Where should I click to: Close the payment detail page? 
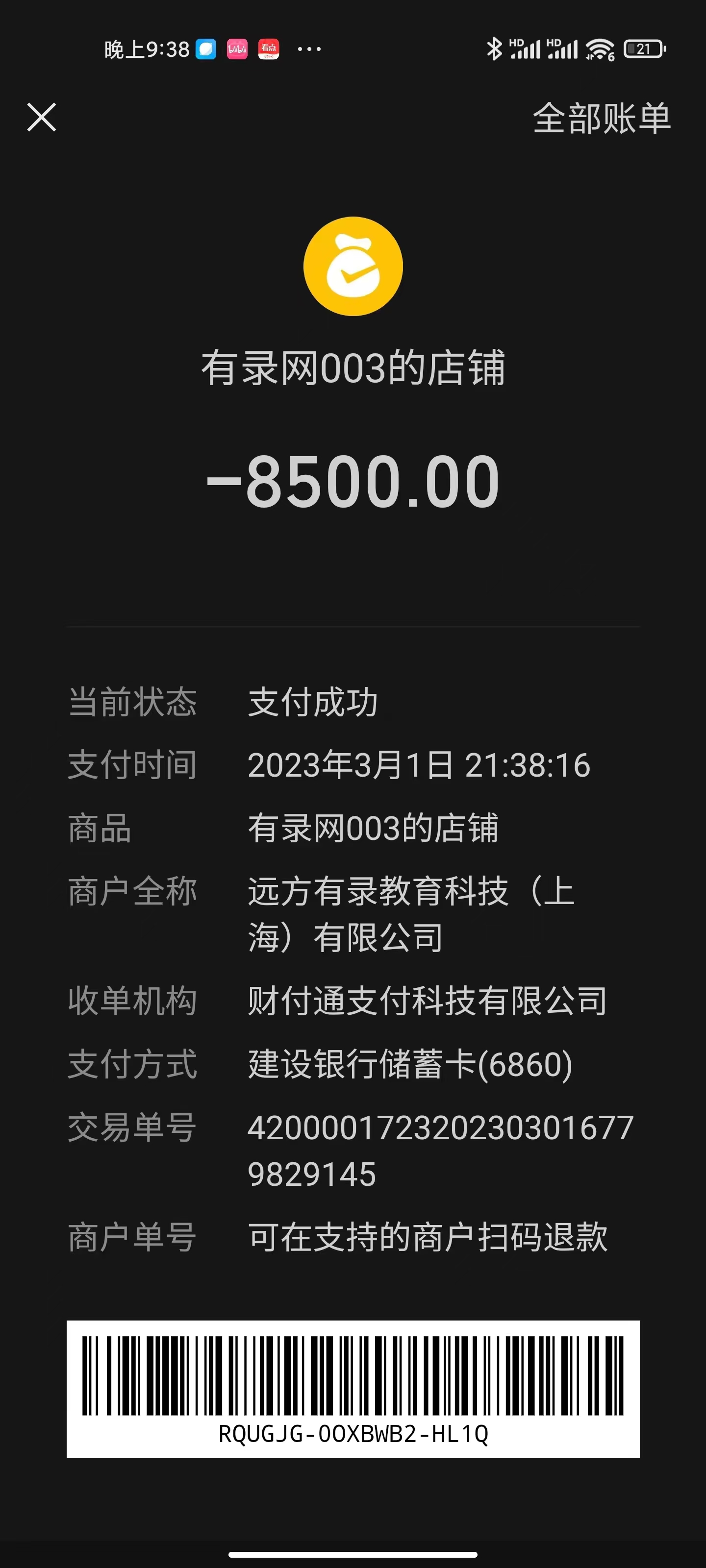(x=41, y=117)
